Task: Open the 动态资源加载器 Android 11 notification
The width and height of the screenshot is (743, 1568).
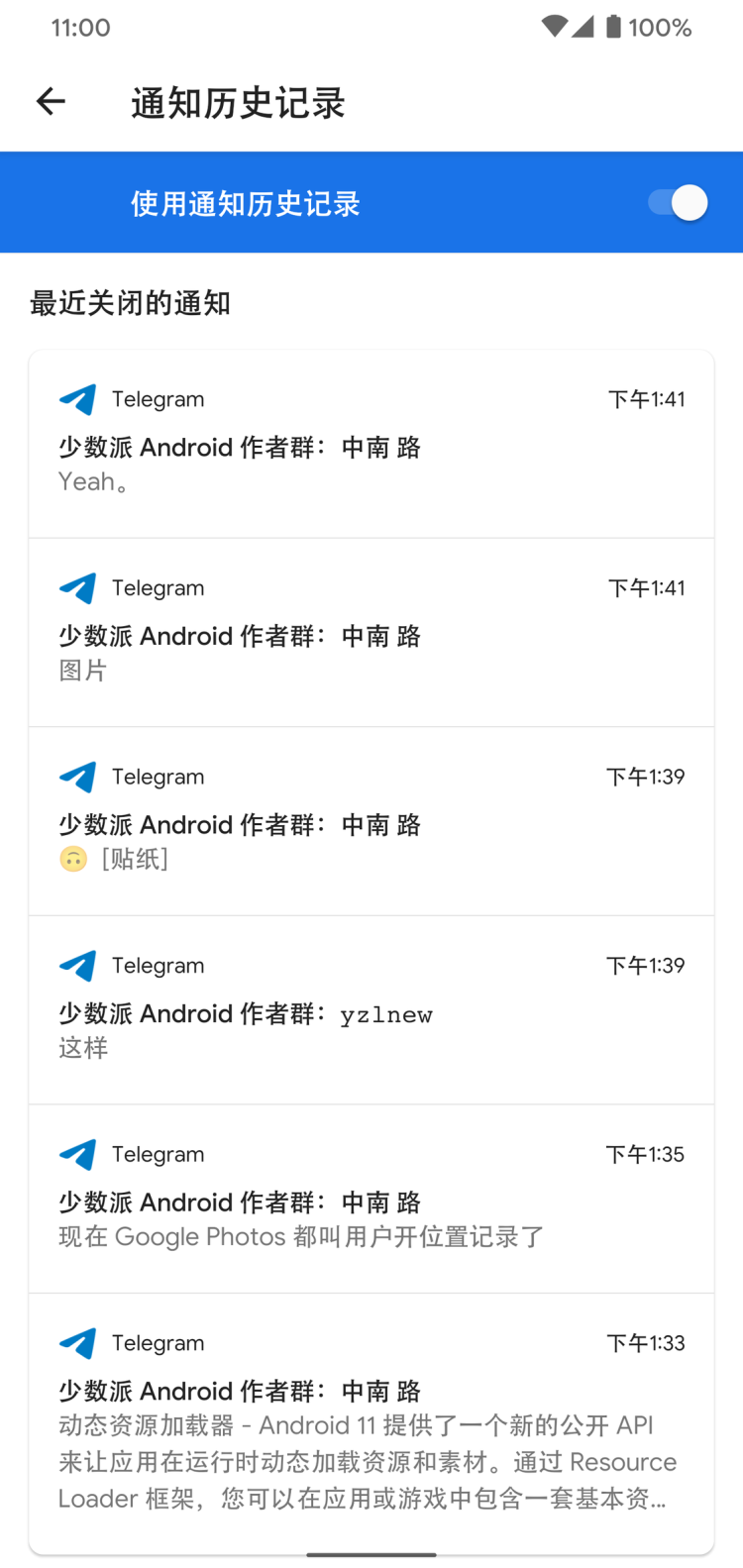Action: coord(371,1422)
